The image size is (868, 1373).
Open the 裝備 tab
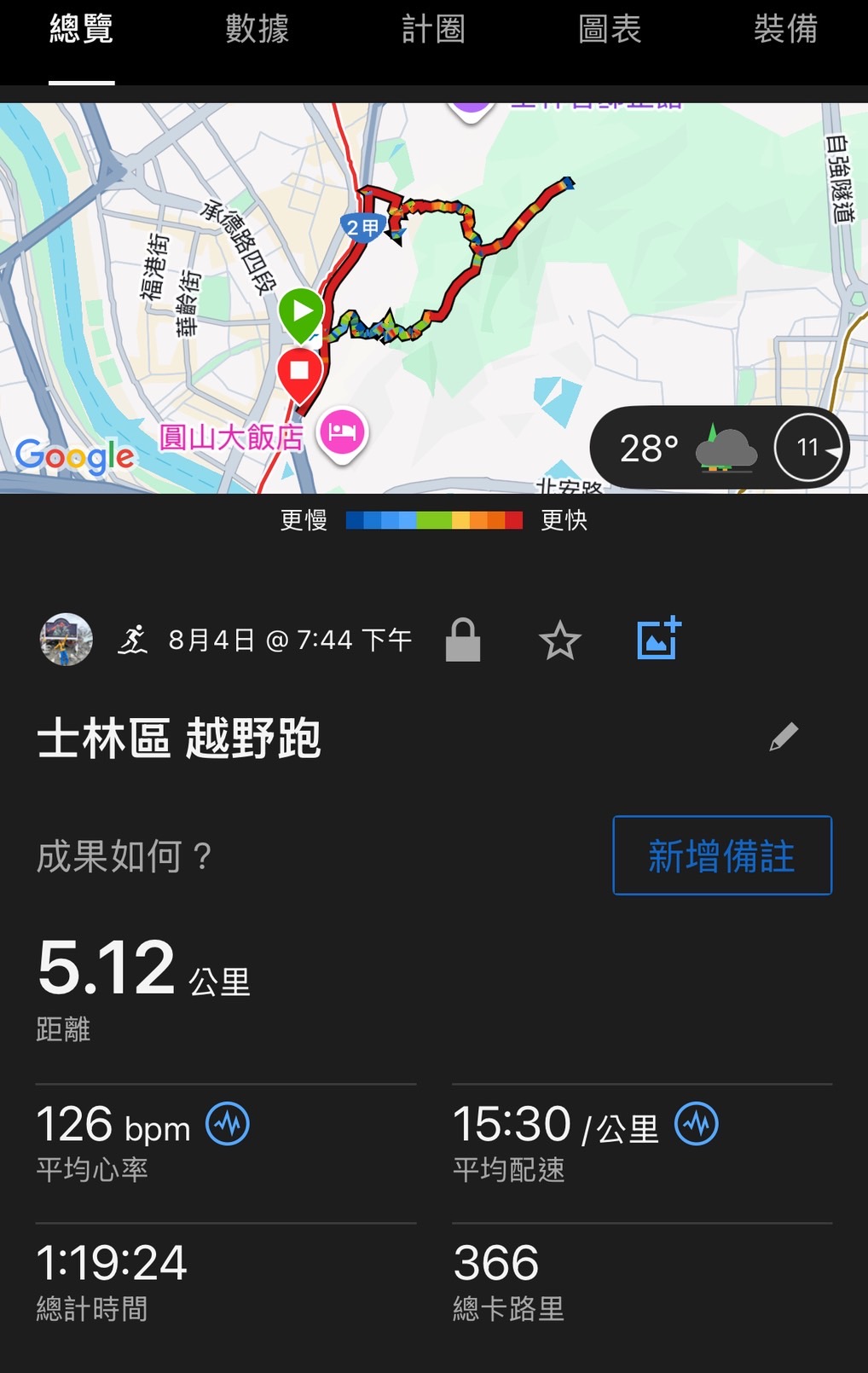pyautogui.click(x=785, y=30)
